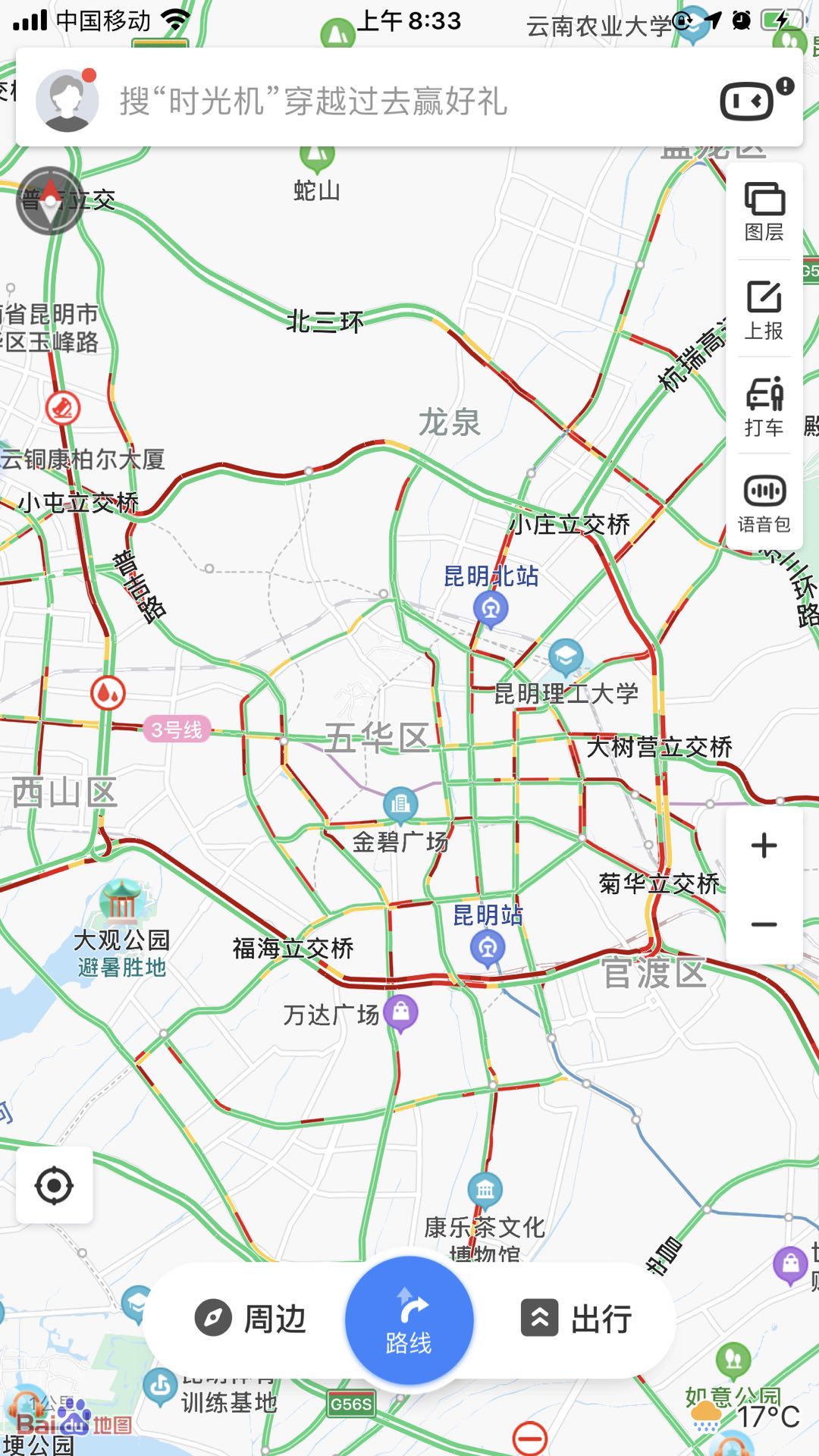Screen dimensions: 819x1456
Task: Open the 图层 layers panel
Action: click(764, 211)
